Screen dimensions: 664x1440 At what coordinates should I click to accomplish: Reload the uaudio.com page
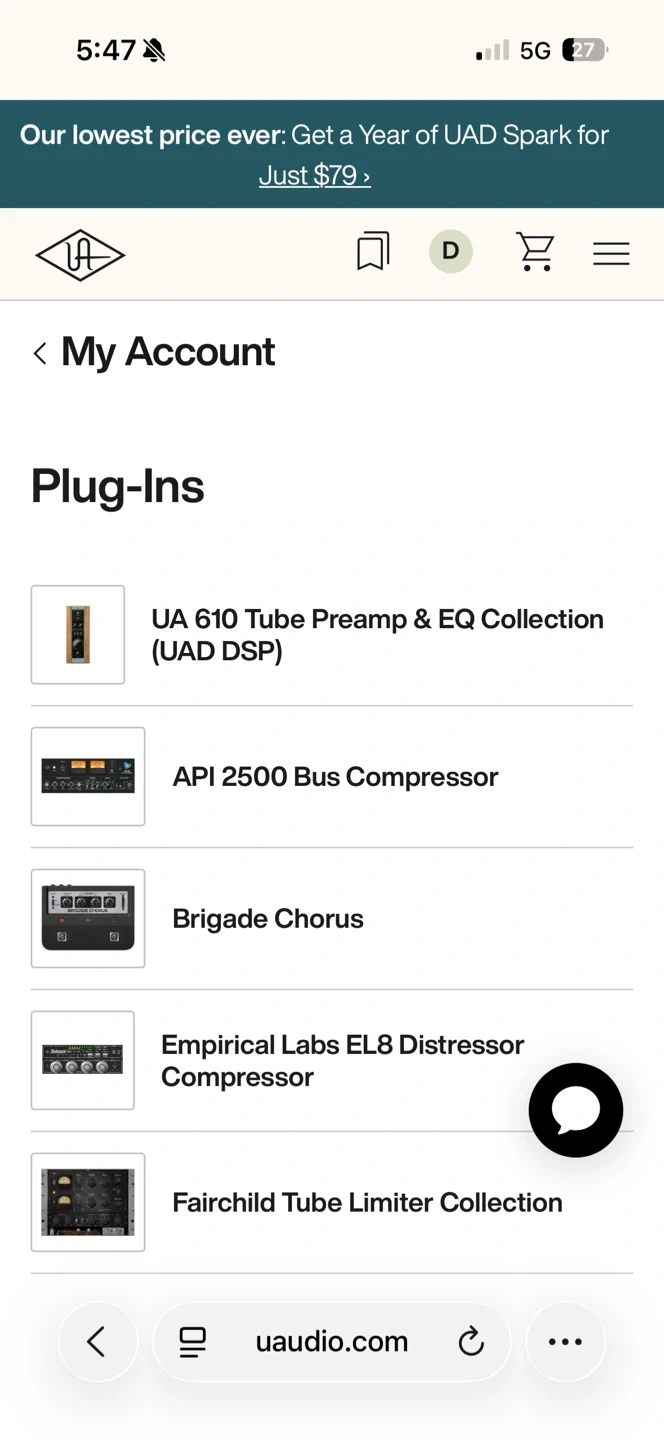point(471,1342)
